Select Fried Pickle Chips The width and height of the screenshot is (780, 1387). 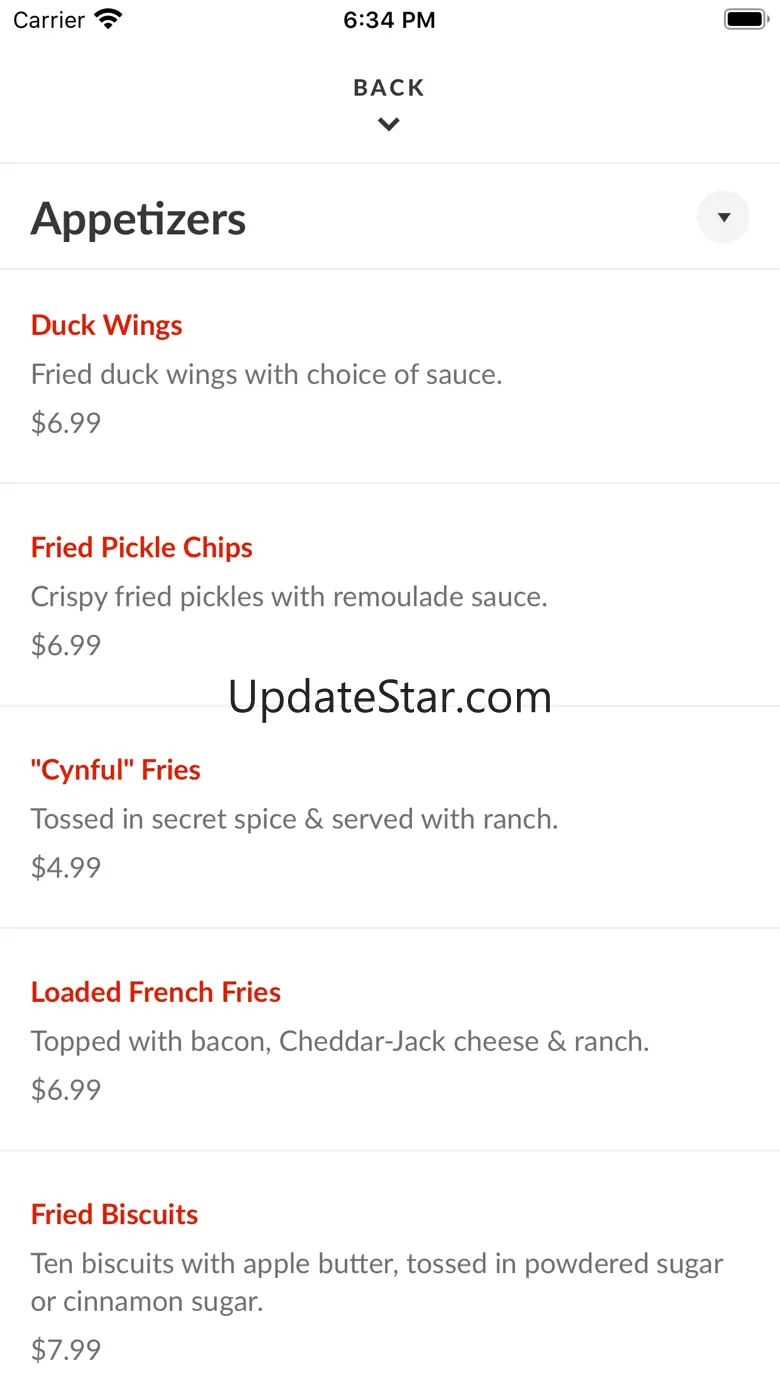click(x=142, y=548)
